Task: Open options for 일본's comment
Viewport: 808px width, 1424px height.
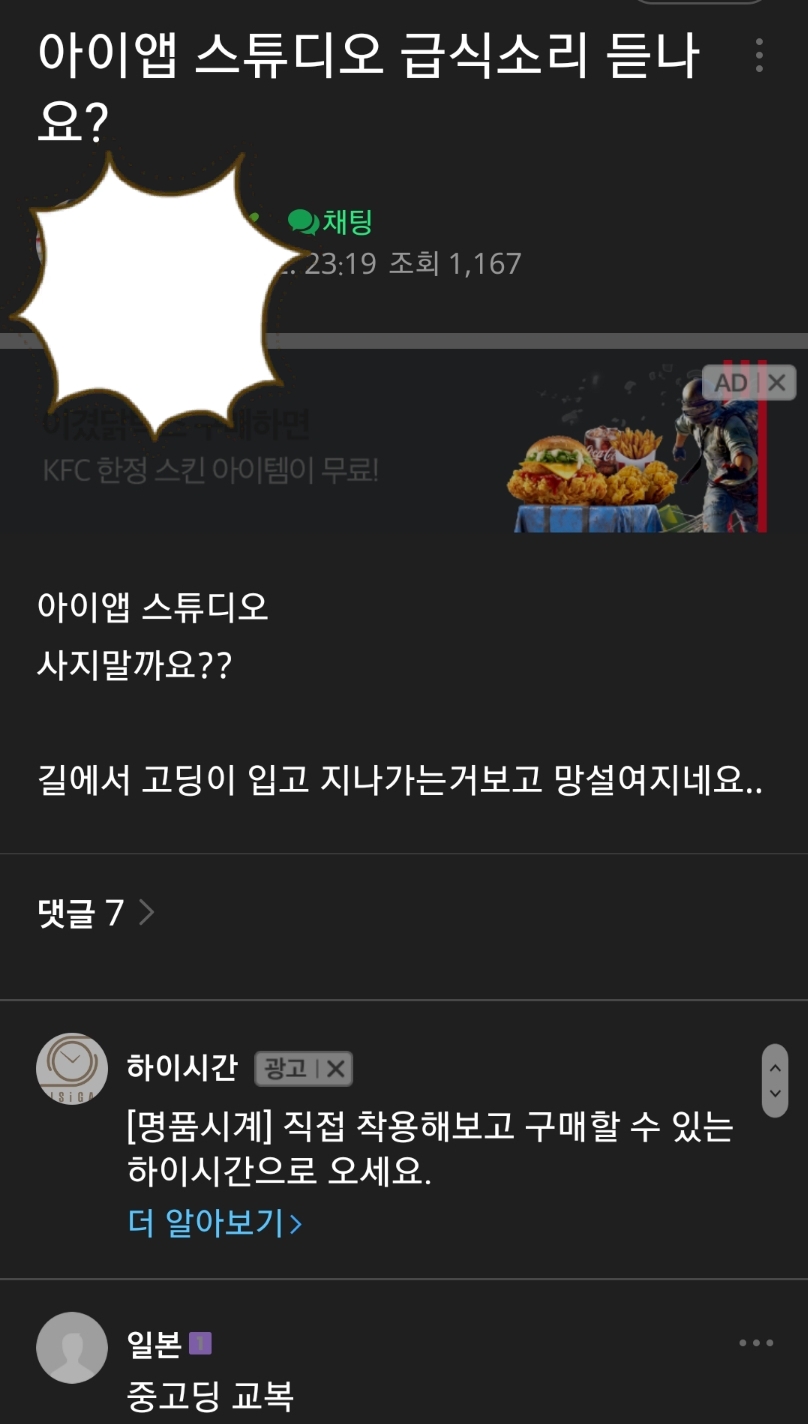Action: click(756, 1343)
